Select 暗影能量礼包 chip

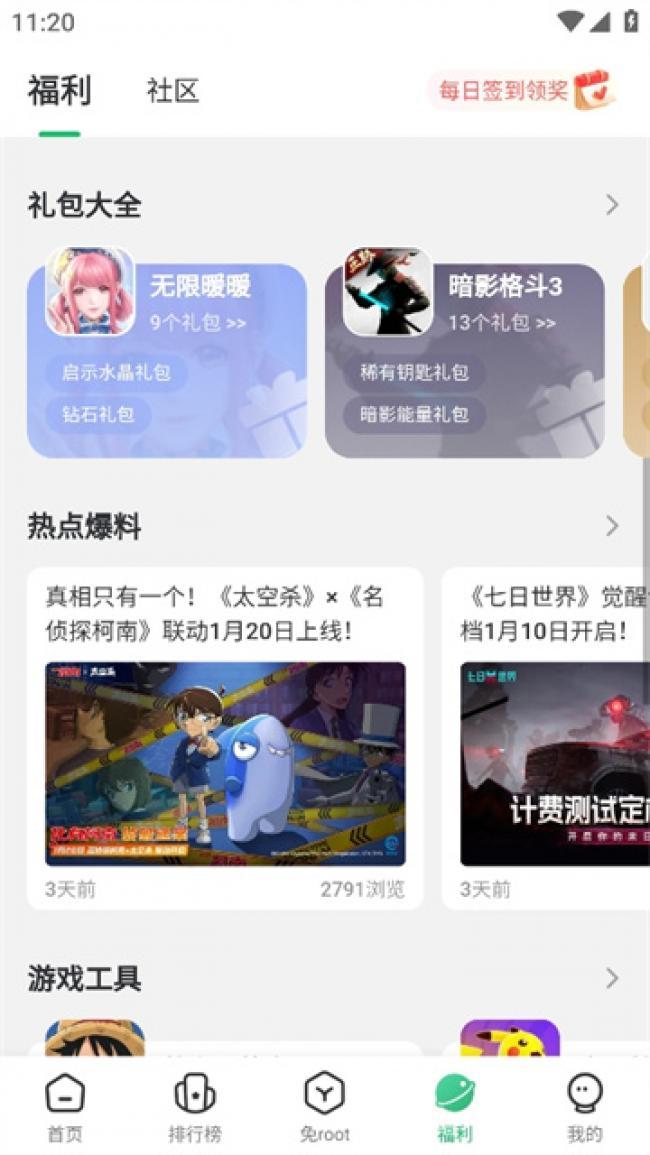(x=414, y=413)
